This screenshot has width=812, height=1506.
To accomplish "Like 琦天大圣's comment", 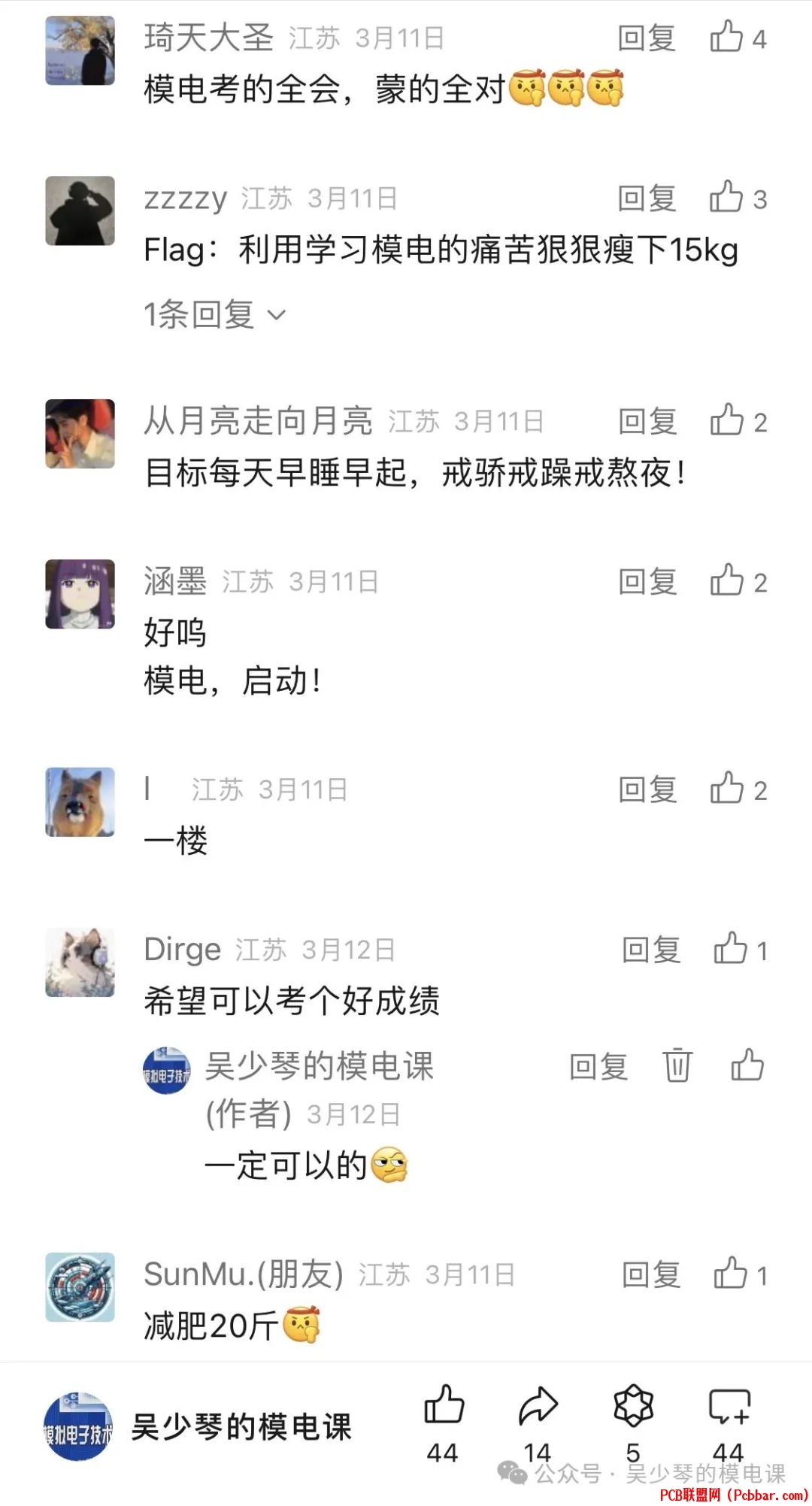I will 727,37.
